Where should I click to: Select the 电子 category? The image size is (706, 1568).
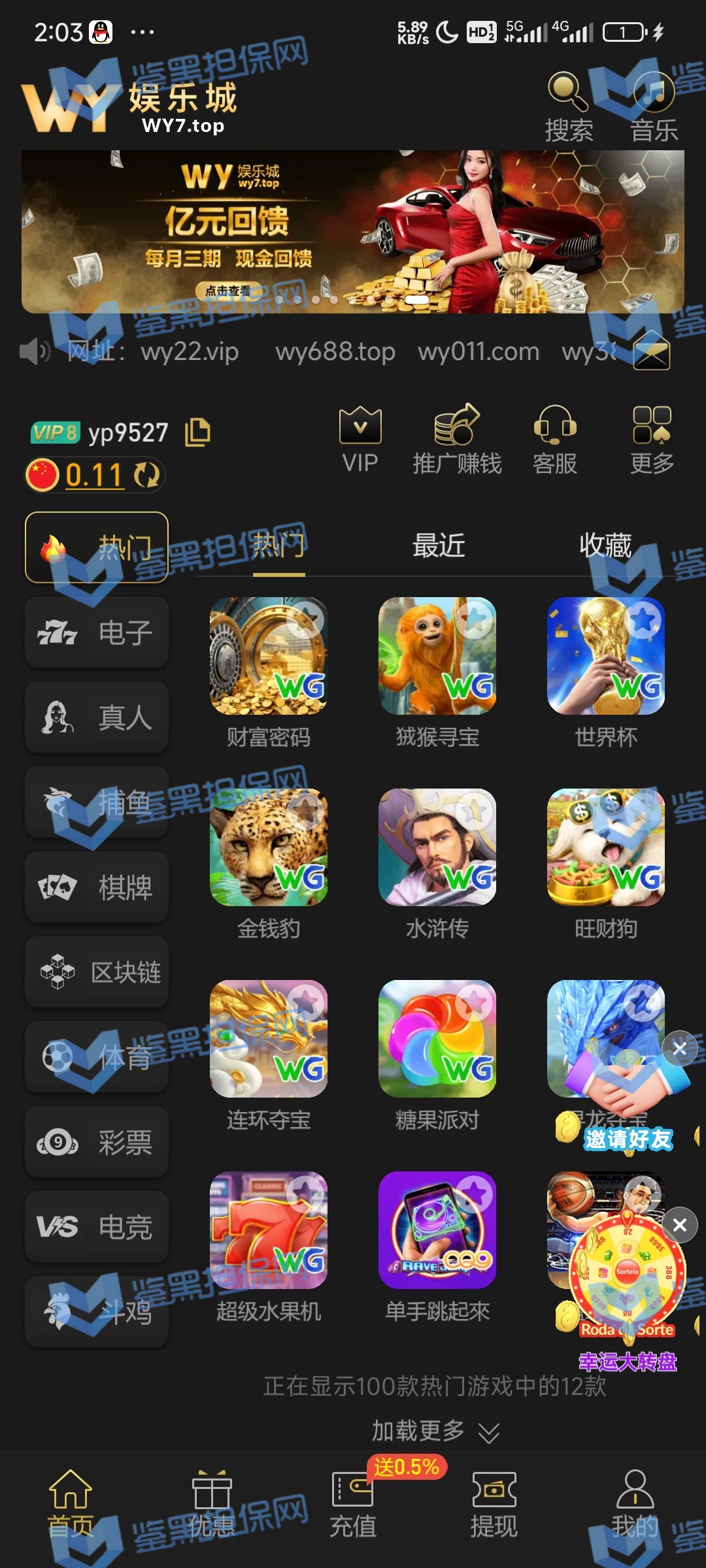97,632
